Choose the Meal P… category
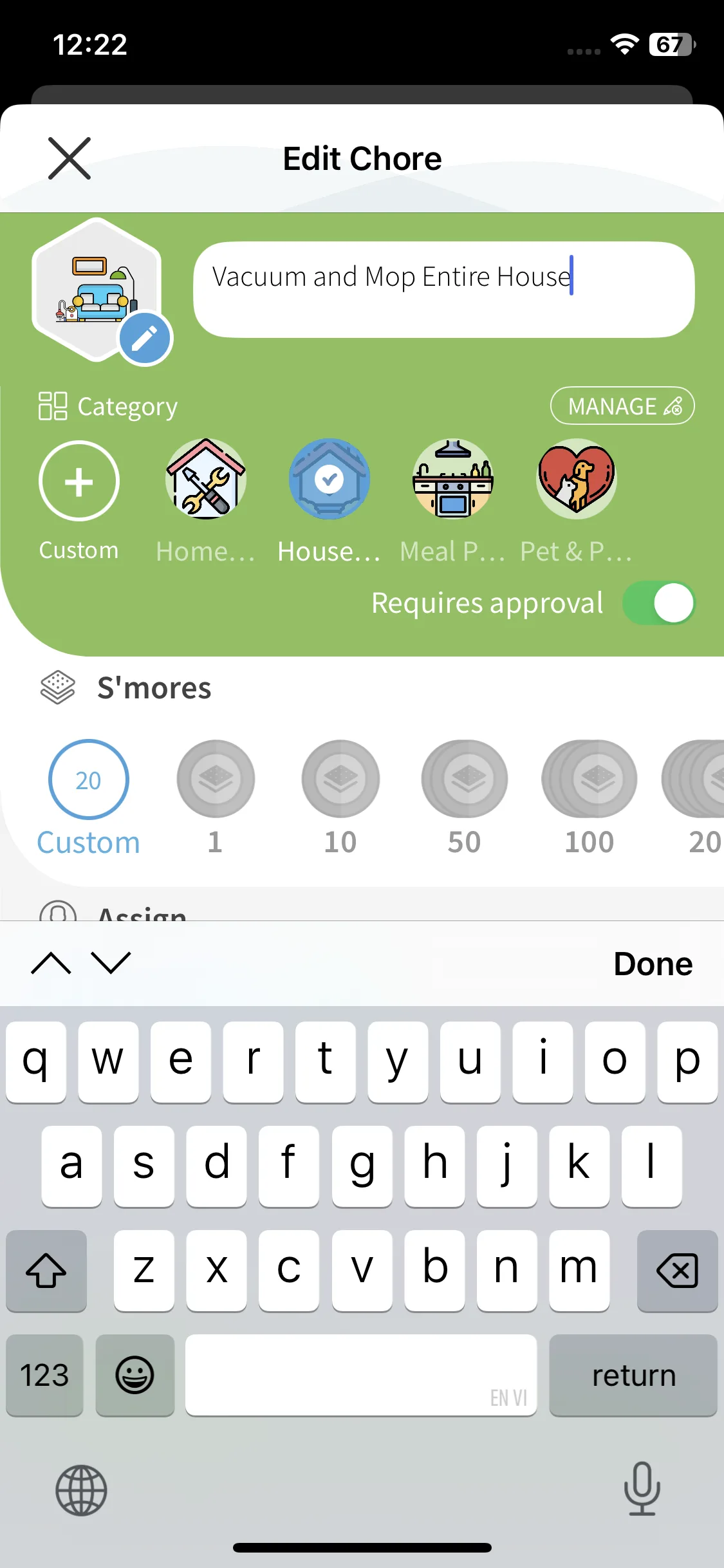Image resolution: width=724 pixels, height=1568 pixels. coord(453,480)
